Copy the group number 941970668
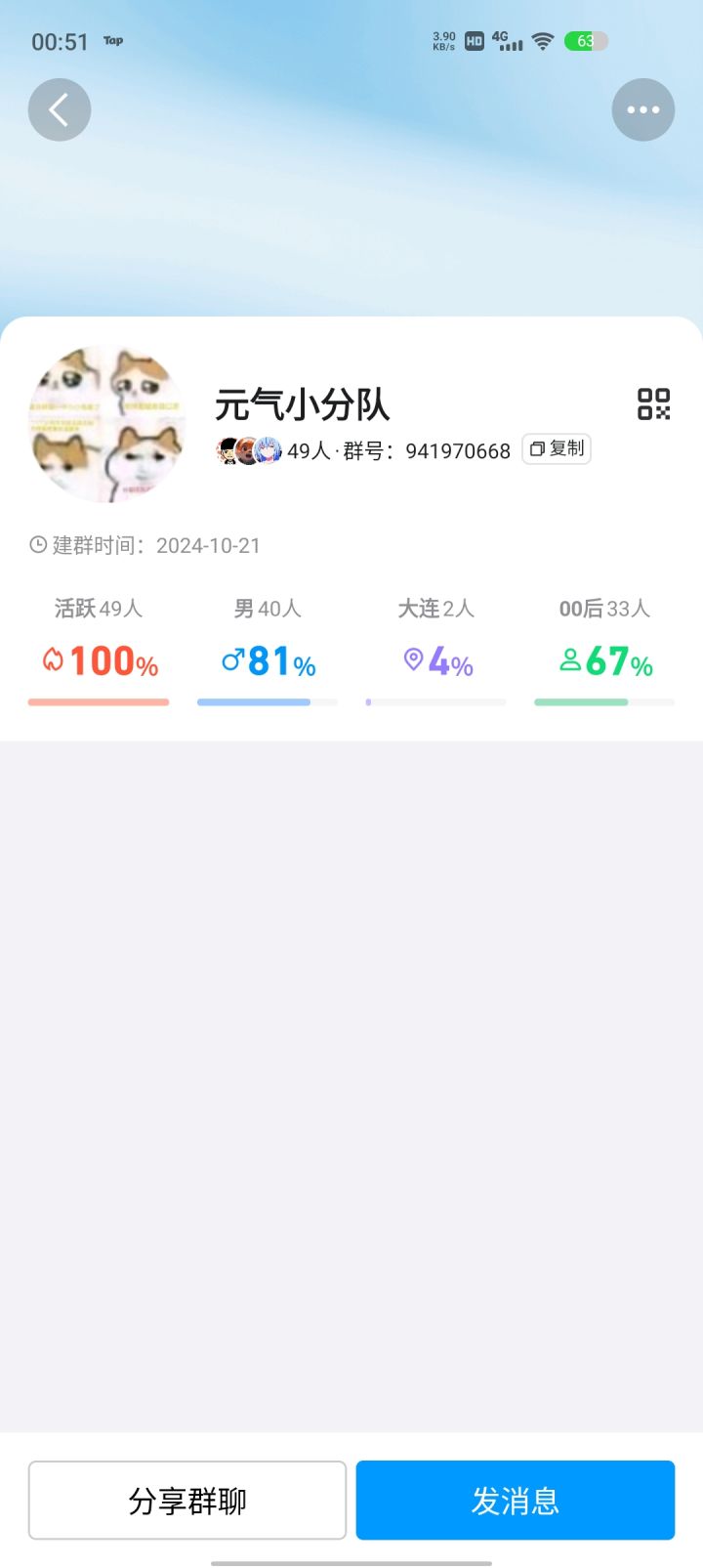The width and height of the screenshot is (703, 1568). click(x=557, y=448)
